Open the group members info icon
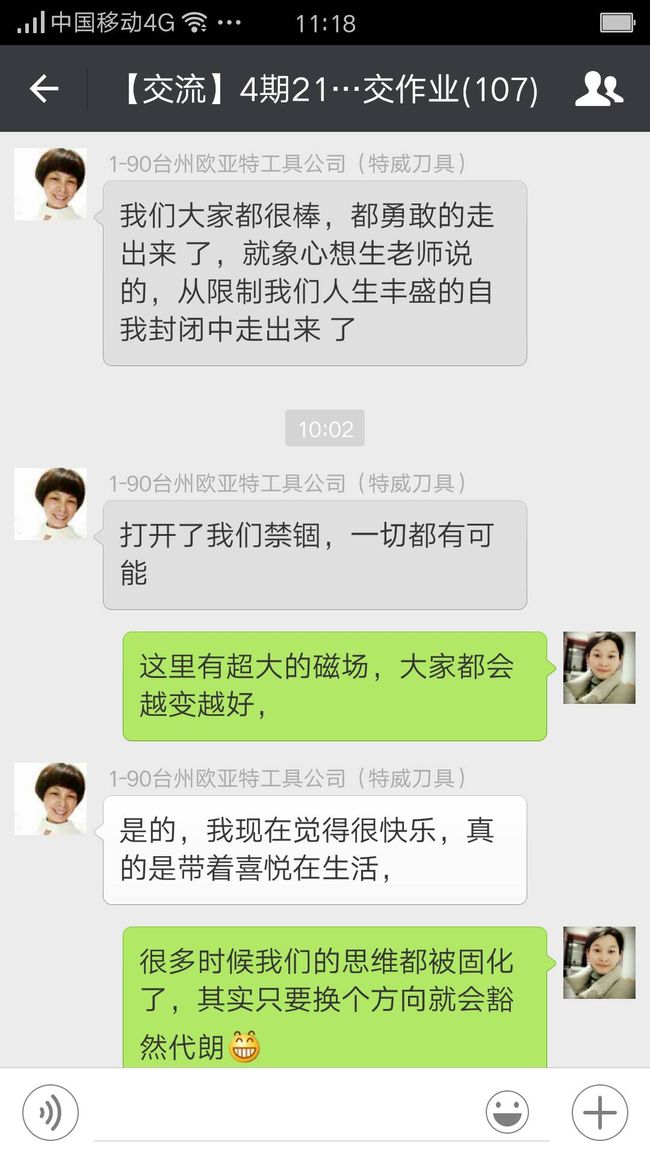This screenshot has width=650, height=1156. 598,89
